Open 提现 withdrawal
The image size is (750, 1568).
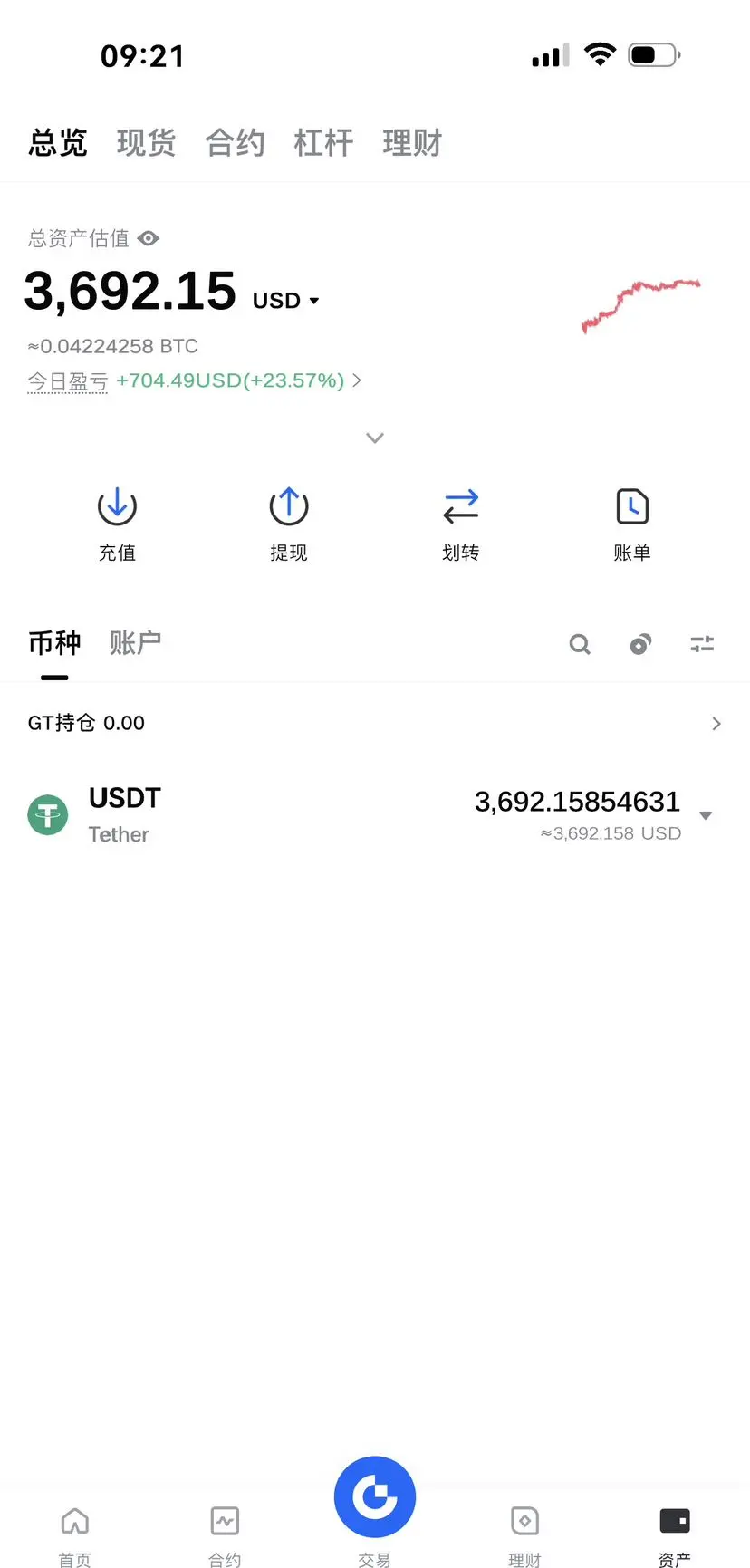(289, 524)
